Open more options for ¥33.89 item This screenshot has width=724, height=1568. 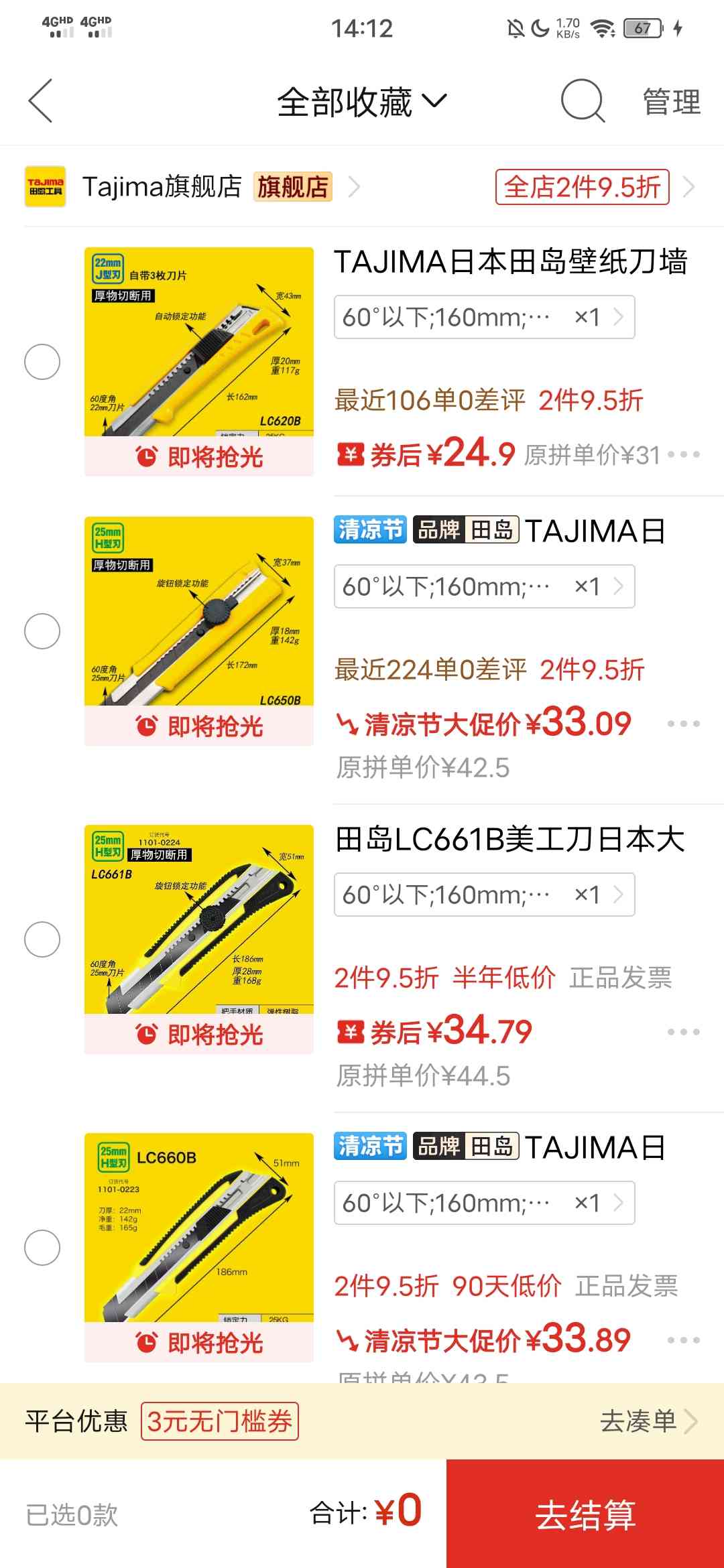pos(684,1340)
